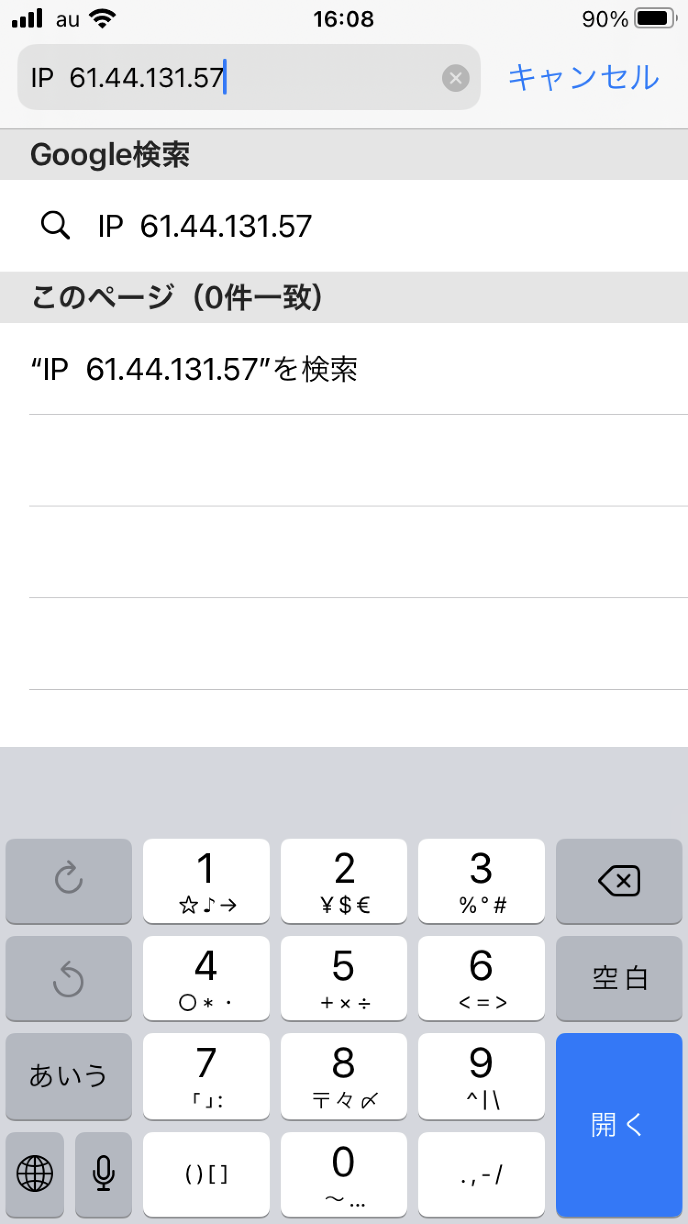Tap the punctuation .,-/ key
This screenshot has width=688, height=1224.
coord(481,1172)
